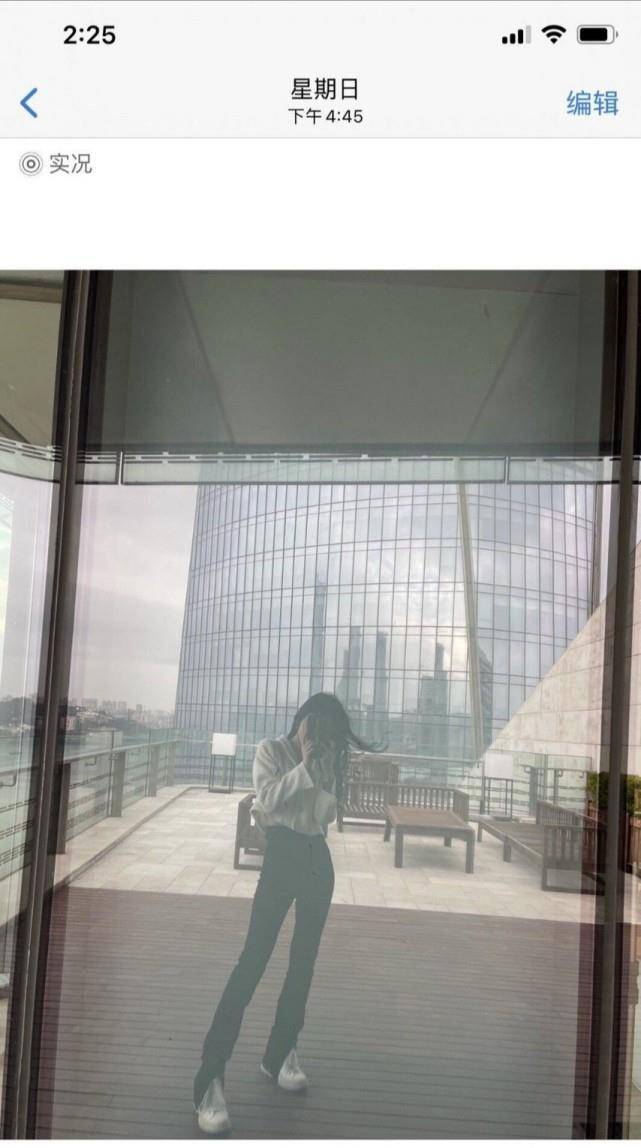Tap the photo to hide toolbars
641x1148 pixels.
click(320, 705)
